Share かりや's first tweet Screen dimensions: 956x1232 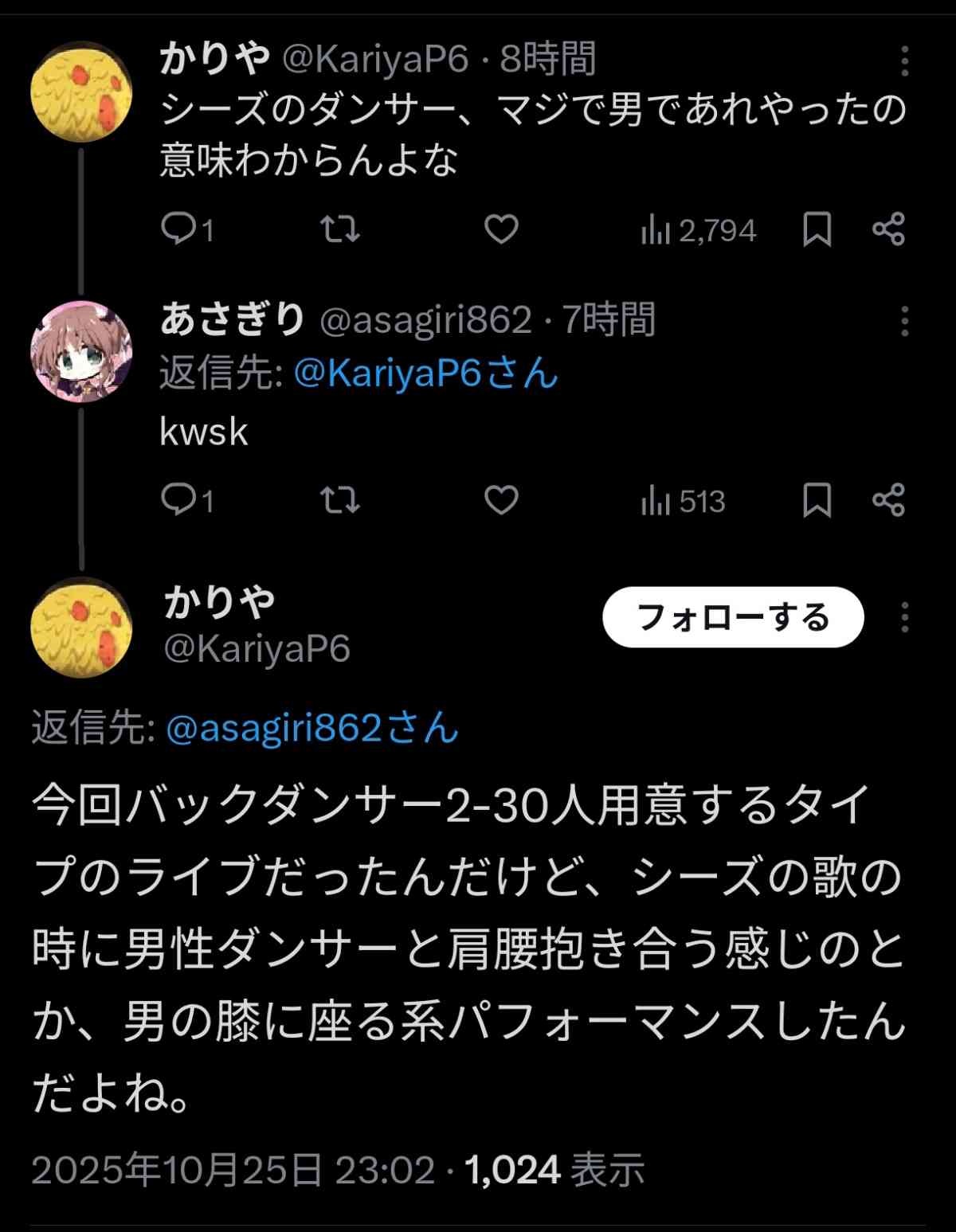pyautogui.click(x=888, y=229)
